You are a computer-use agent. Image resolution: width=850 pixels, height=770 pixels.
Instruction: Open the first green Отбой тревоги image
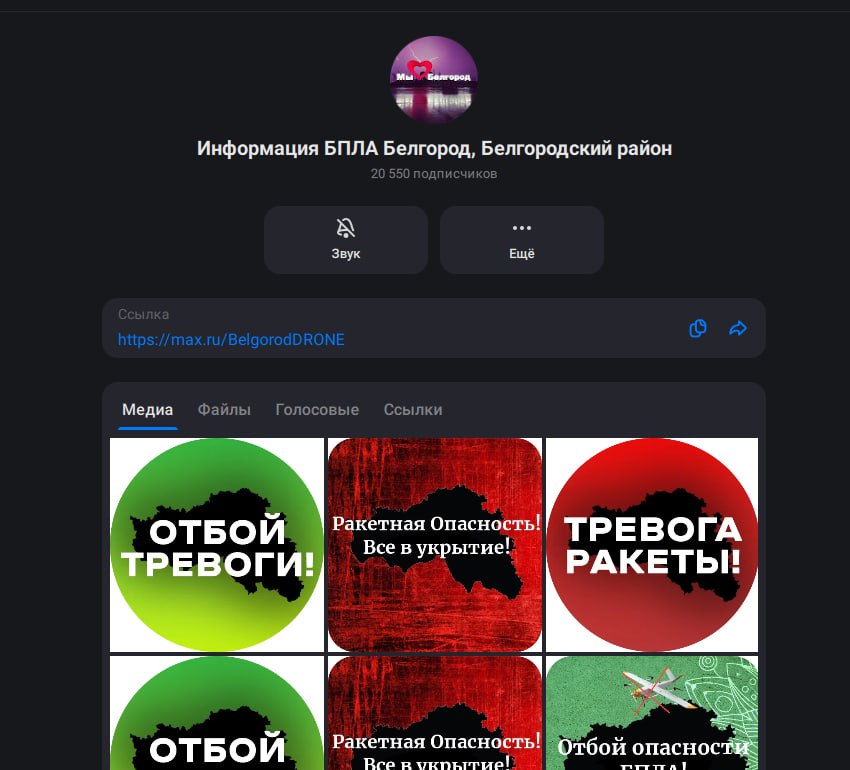pos(217,545)
